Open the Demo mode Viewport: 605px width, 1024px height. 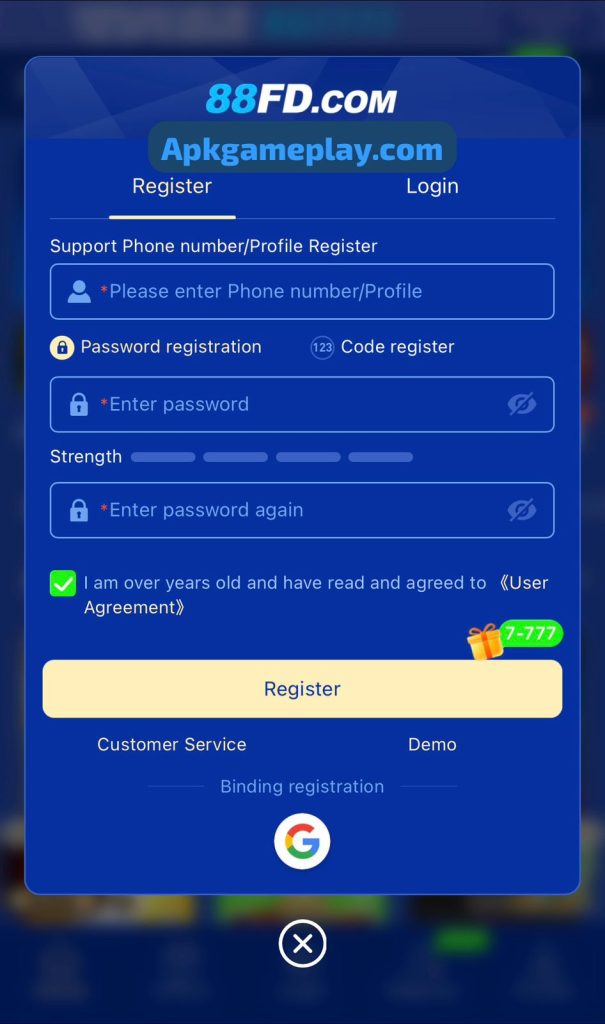click(432, 745)
